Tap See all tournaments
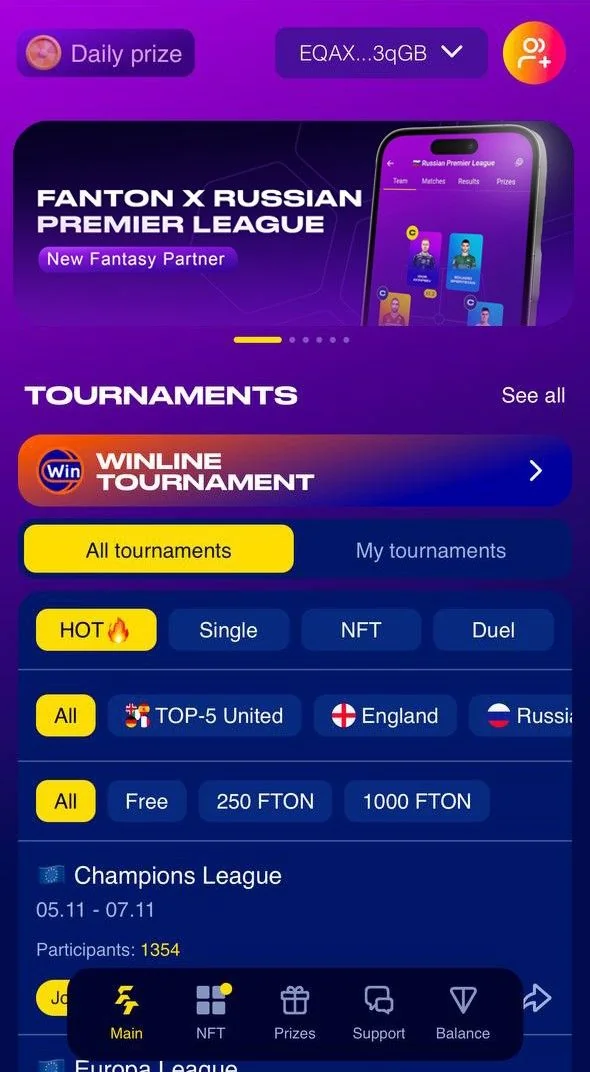 [533, 395]
